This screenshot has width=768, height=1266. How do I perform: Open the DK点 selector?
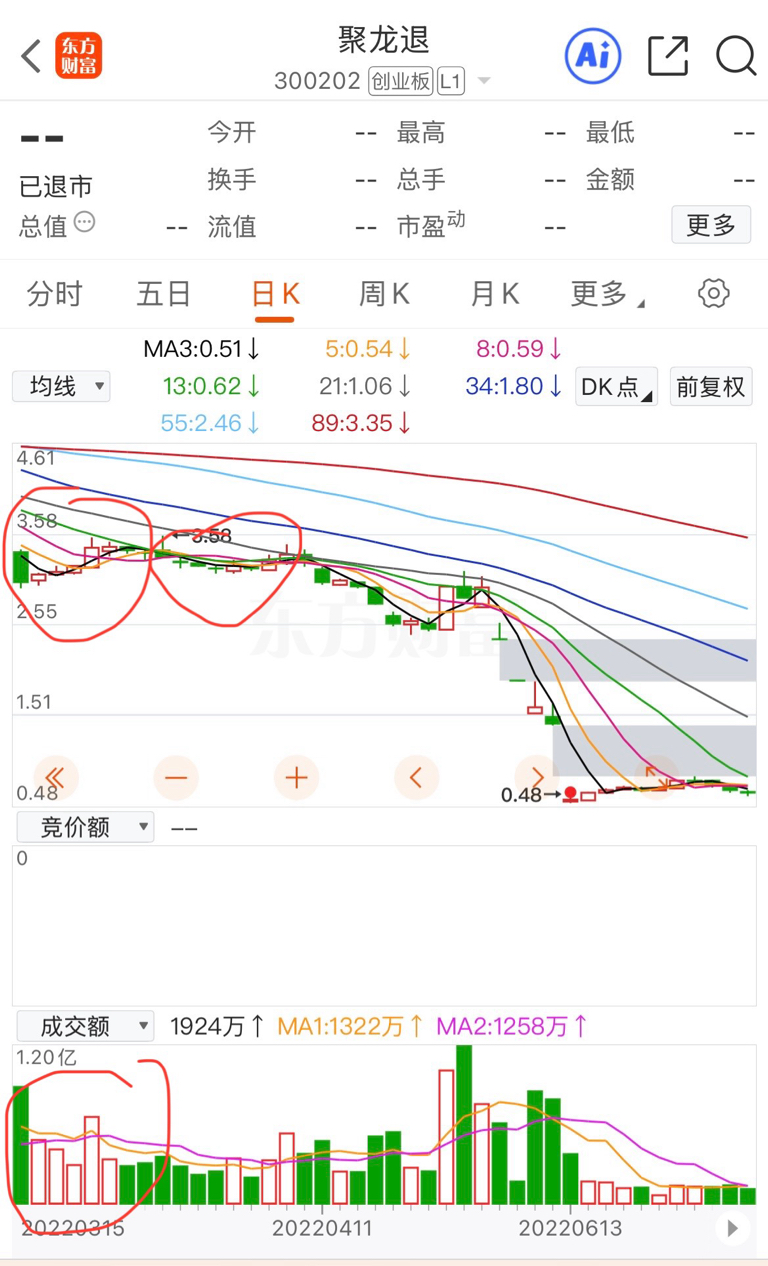point(616,386)
